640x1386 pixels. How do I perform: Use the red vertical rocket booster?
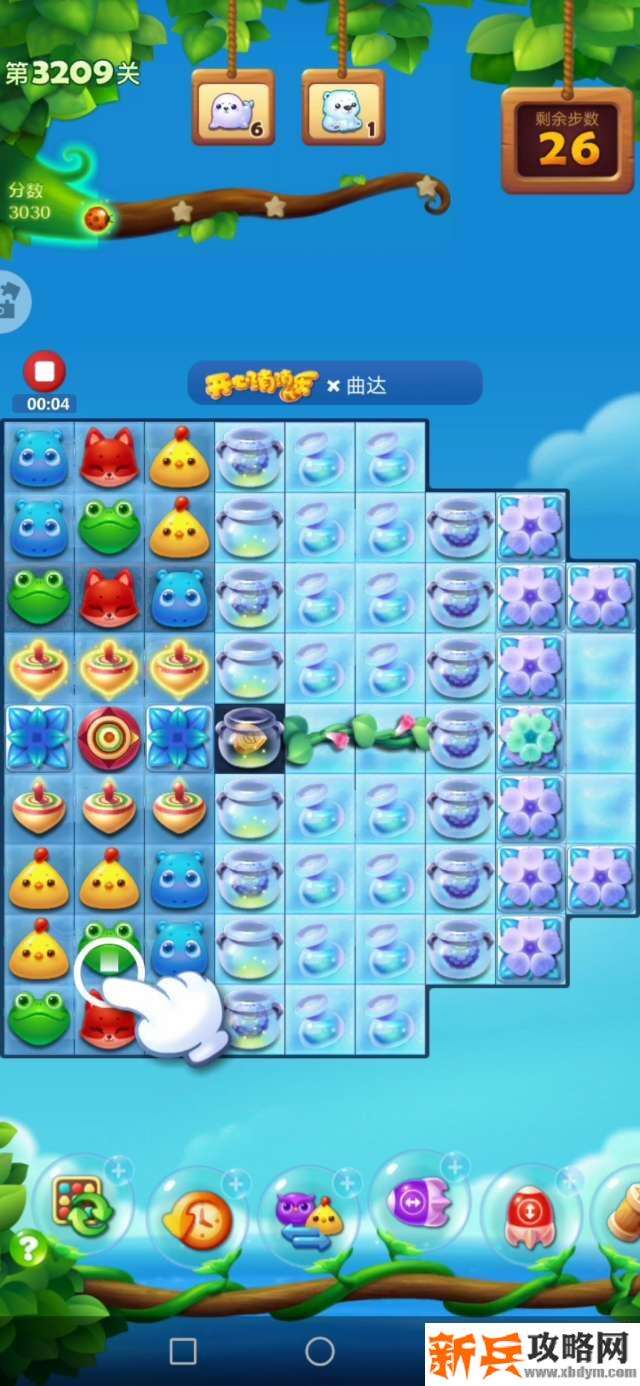(x=530, y=1214)
